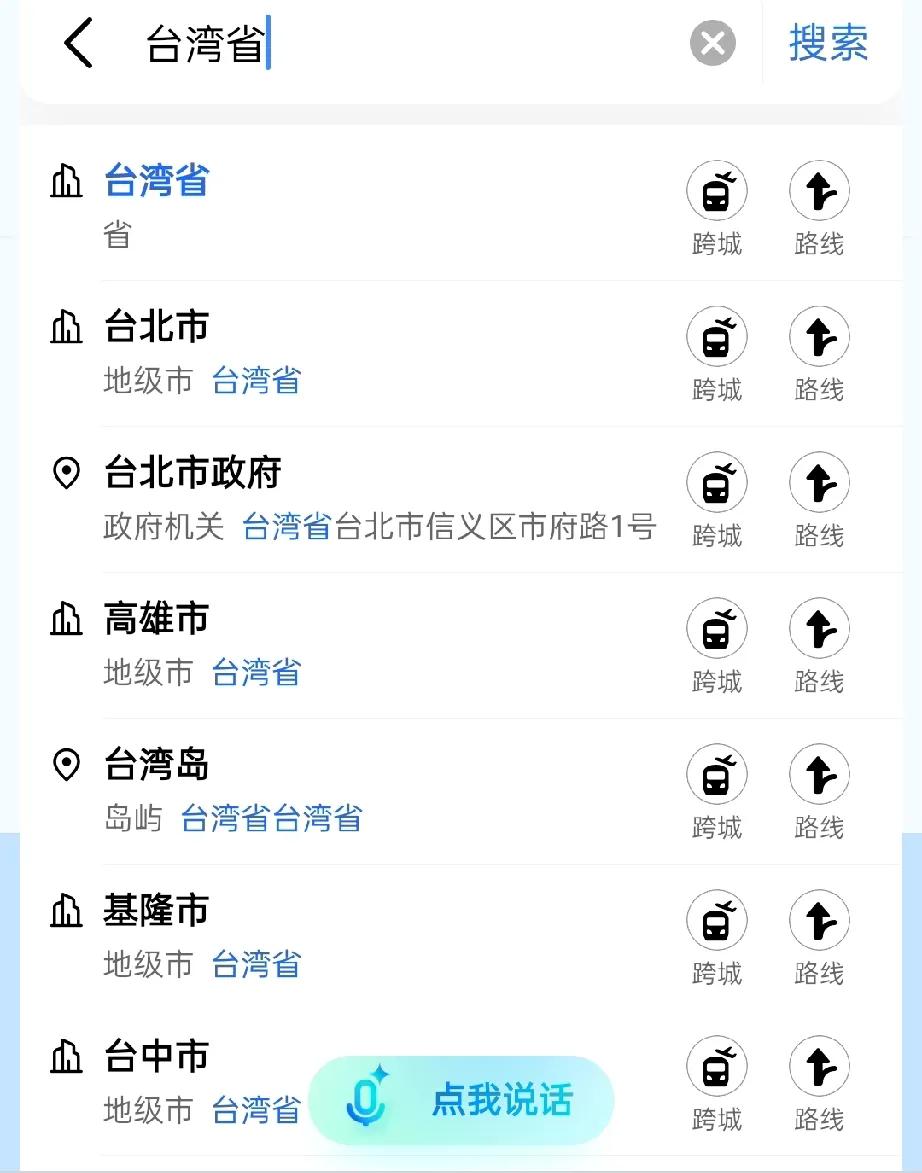Screen dimensions: 922x1173
Task: Tap the location pin icon beside 台北市政府
Action: (67, 474)
